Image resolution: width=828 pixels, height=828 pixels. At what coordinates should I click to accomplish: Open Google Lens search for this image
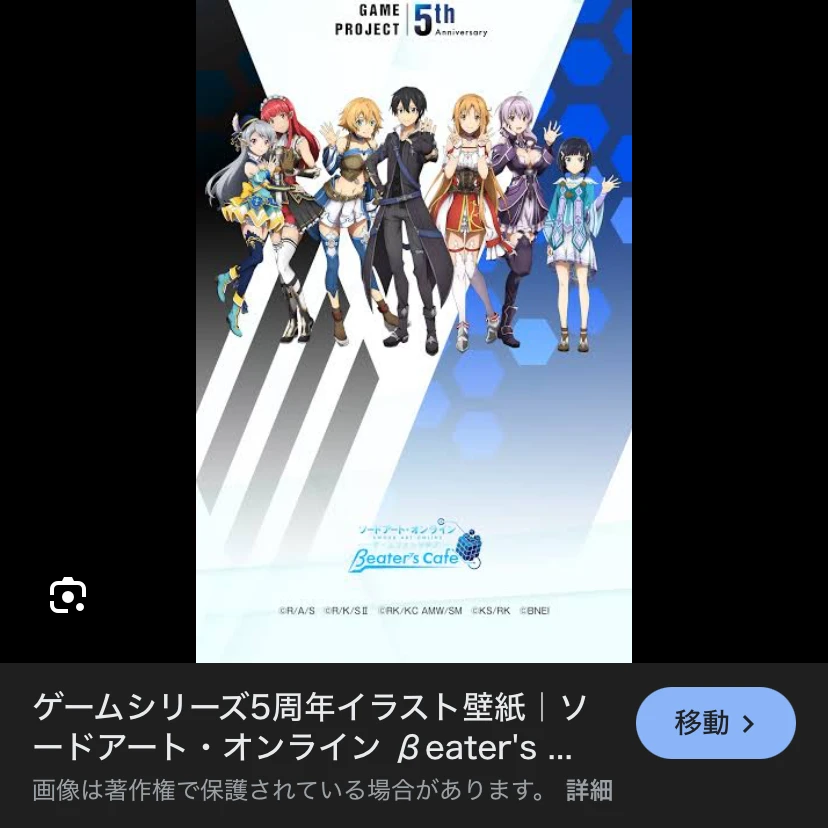(68, 596)
